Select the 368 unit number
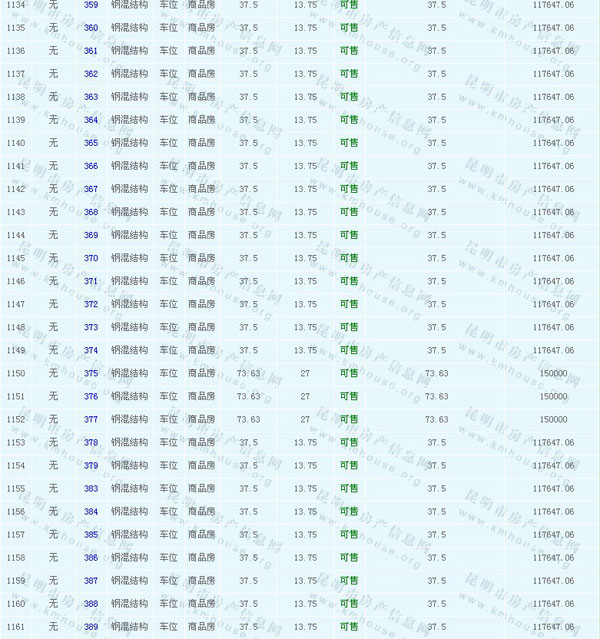600x639 pixels. [91, 212]
